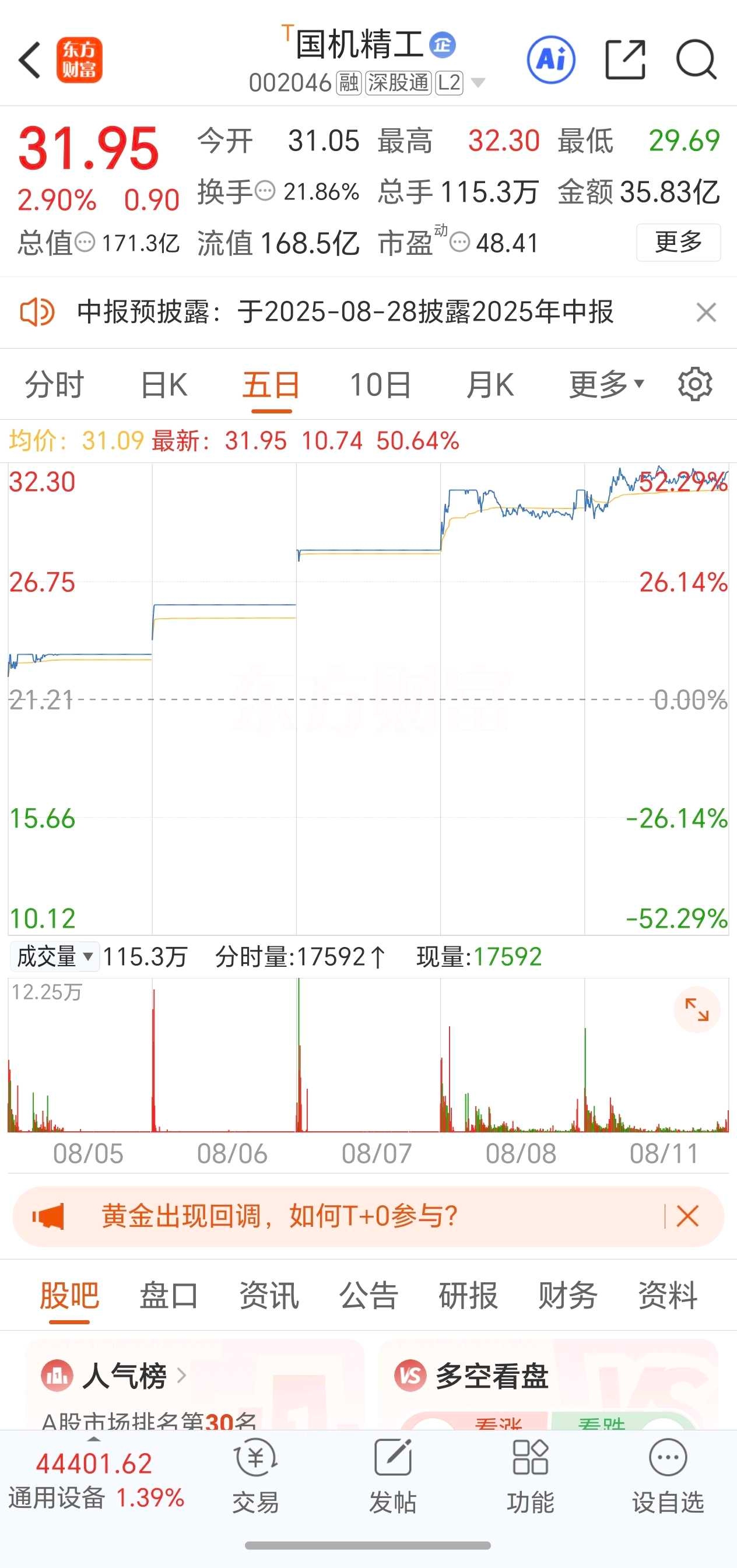Image resolution: width=737 pixels, height=1568 pixels.
Task: Select the 10日 chart tab
Action: 380,385
